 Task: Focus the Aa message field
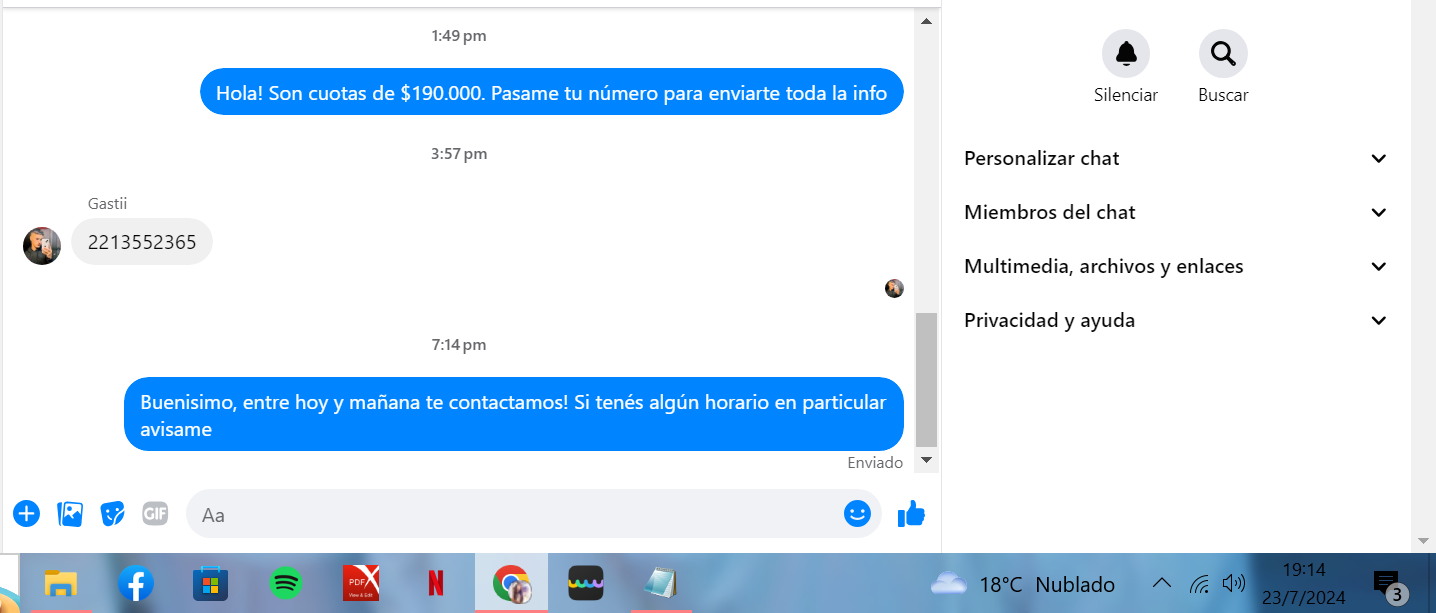point(510,514)
